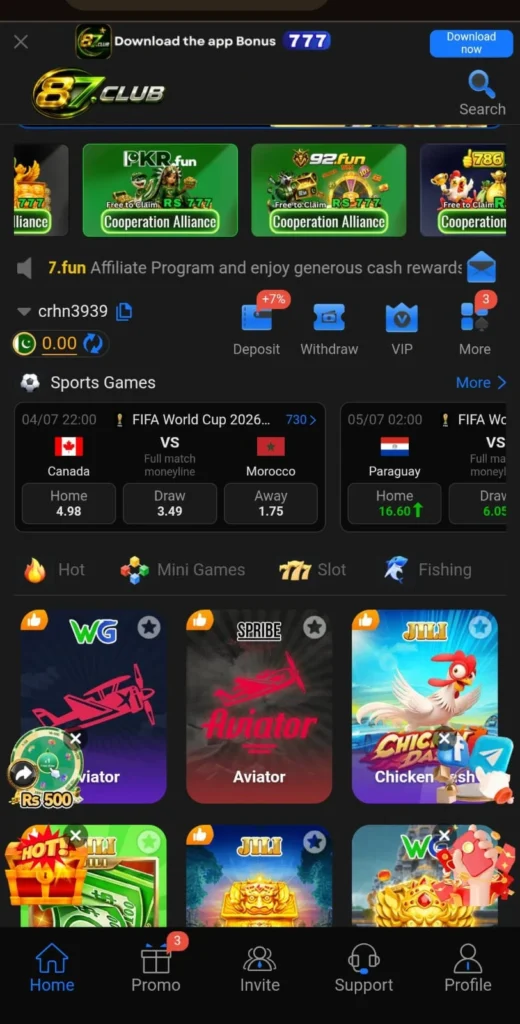Image resolution: width=520 pixels, height=1024 pixels.
Task: Open the Support tab
Action: [364, 967]
